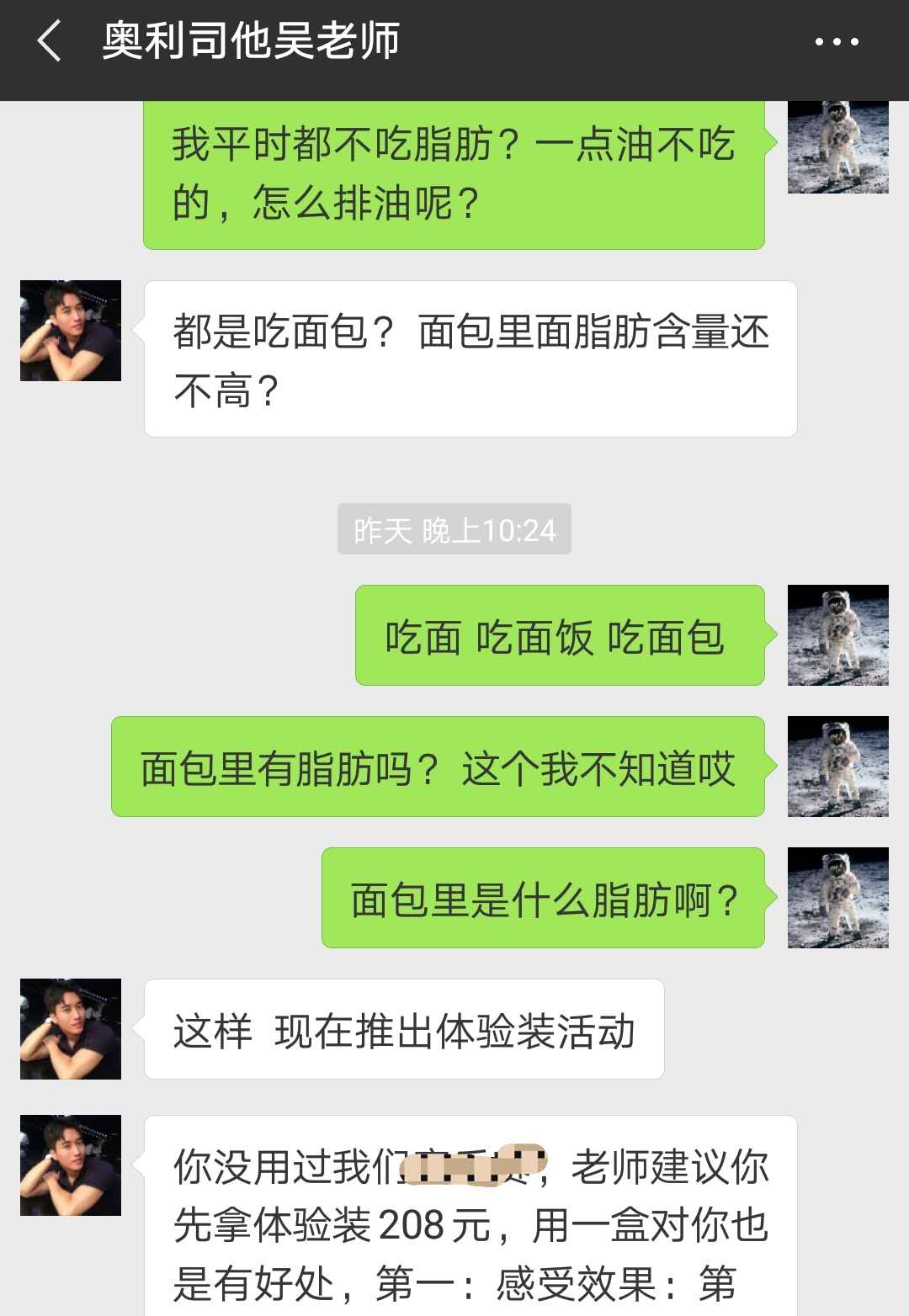Tap astronaut avatar beside 吃面 吃面饭 吃面包

tap(837, 635)
